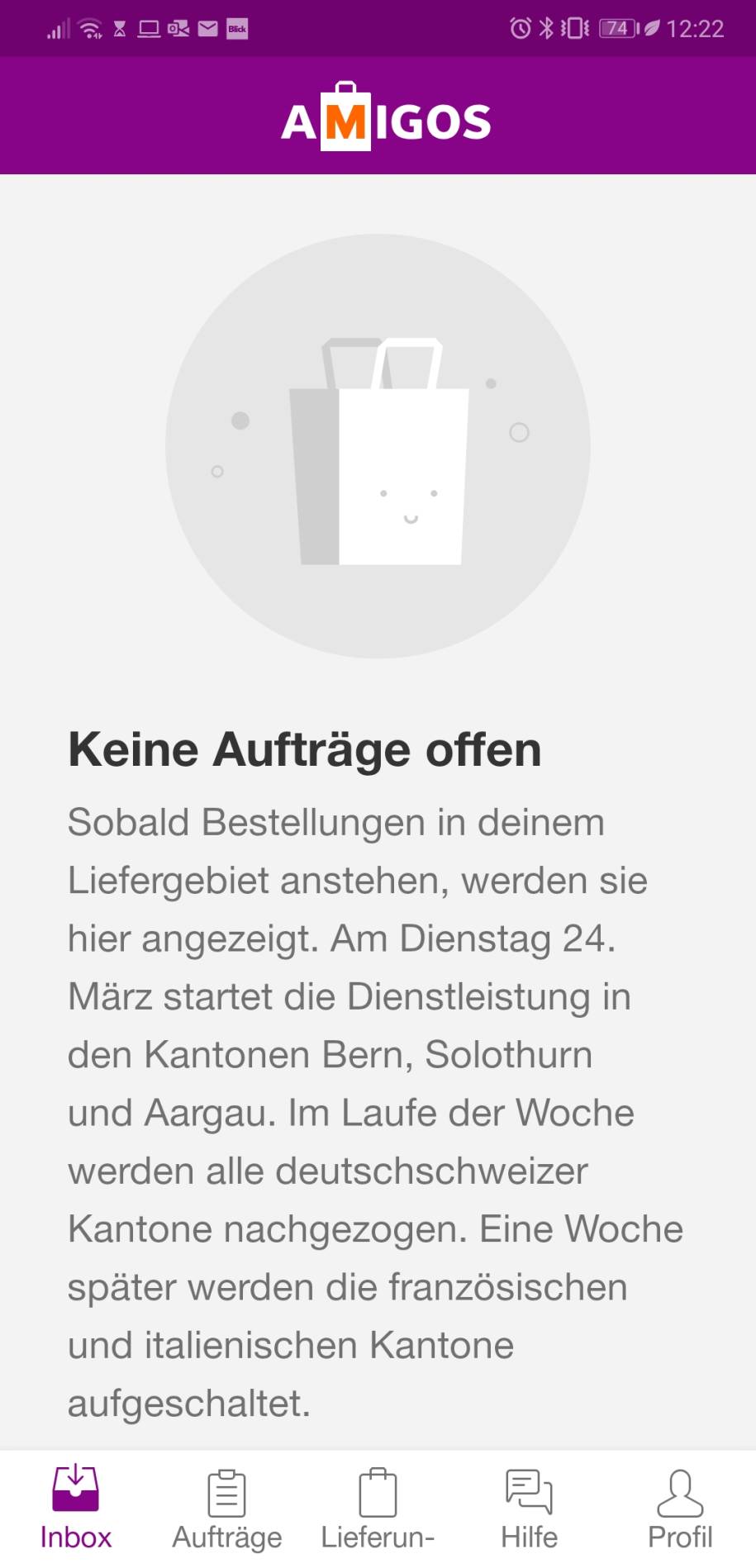The height and width of the screenshot is (1568, 756).
Task: Switch to the Aufträge tab
Action: point(226,1537)
